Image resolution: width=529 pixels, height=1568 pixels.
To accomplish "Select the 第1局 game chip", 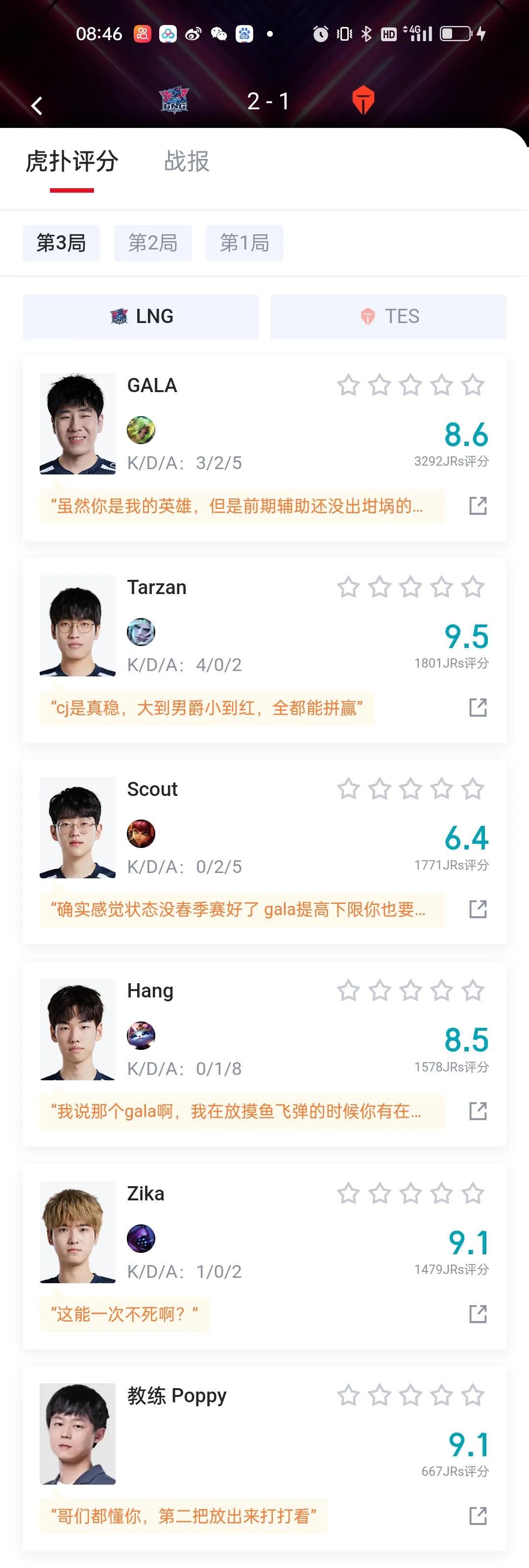I will pos(244,243).
